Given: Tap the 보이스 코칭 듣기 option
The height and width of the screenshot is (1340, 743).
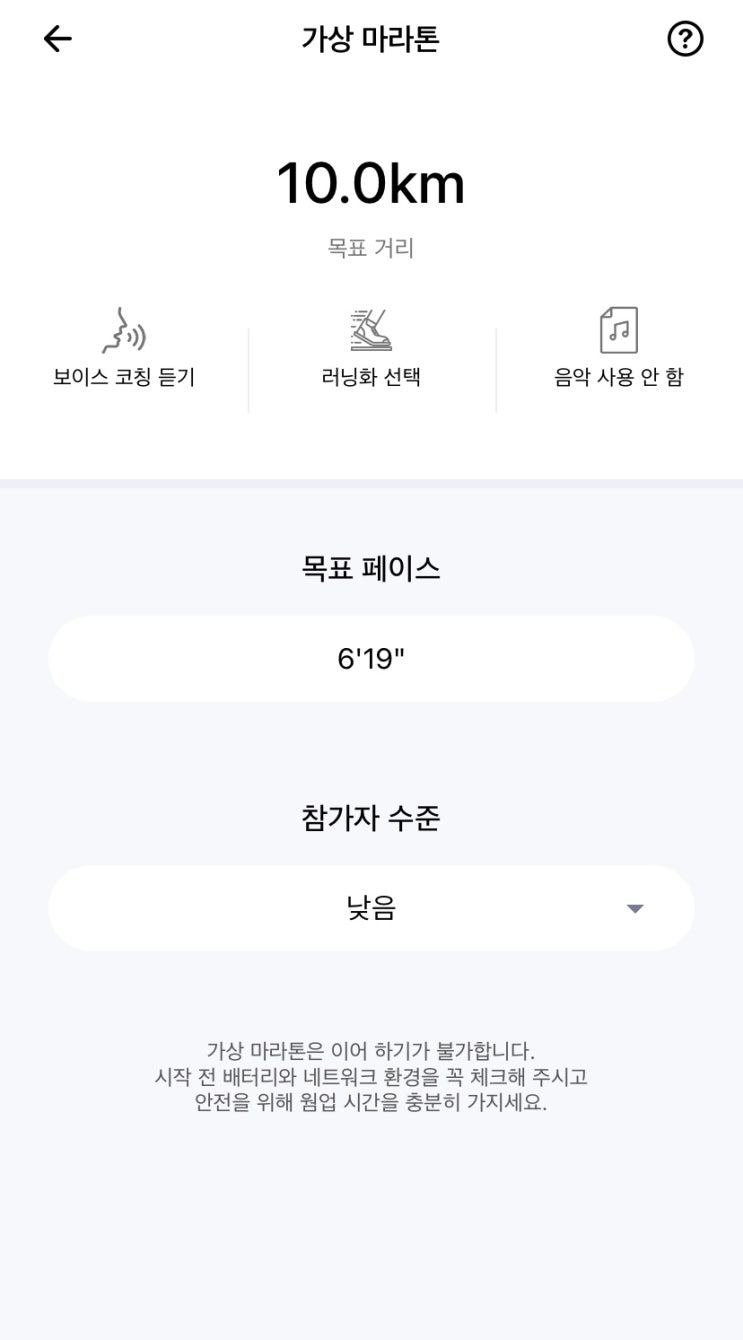Looking at the screenshot, I should pyautogui.click(x=124, y=349).
